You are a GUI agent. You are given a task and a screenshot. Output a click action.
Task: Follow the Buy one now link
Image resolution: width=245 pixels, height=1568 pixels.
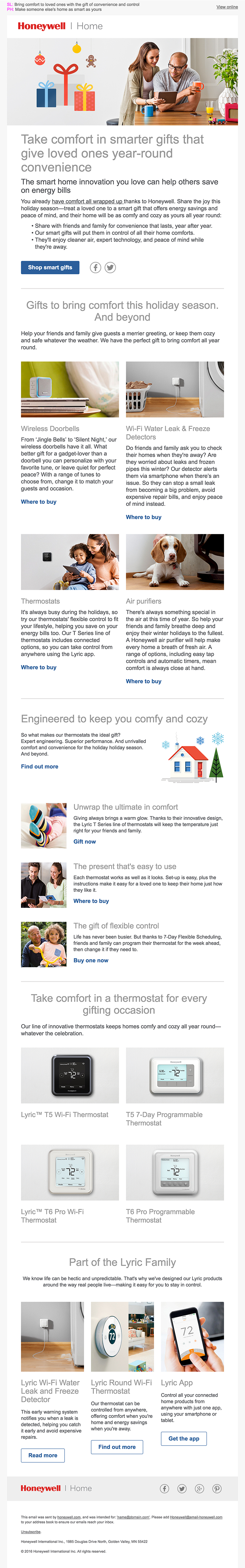click(91, 960)
